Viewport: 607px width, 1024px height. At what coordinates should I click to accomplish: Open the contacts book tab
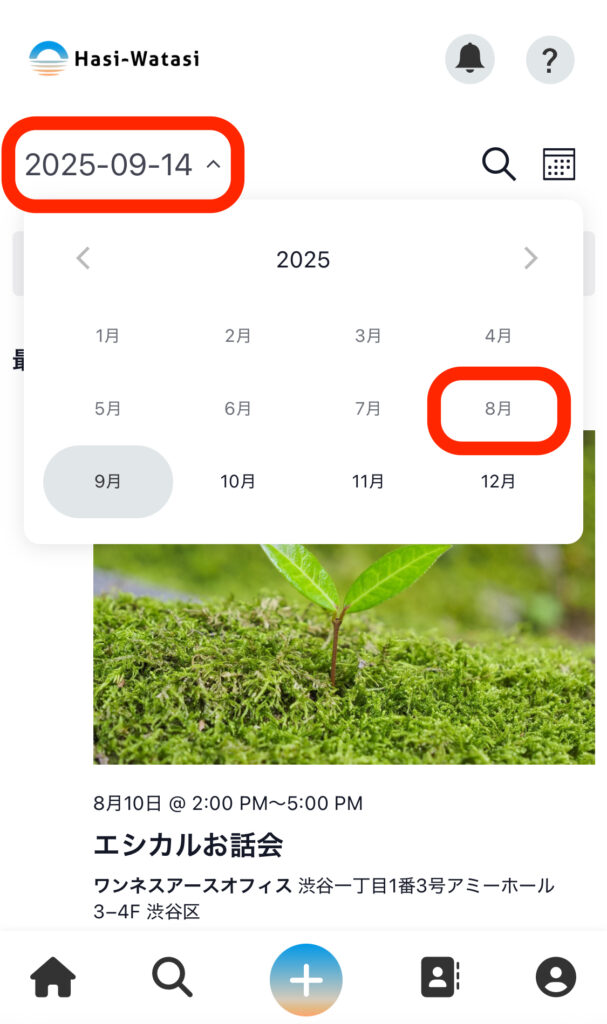coord(439,977)
